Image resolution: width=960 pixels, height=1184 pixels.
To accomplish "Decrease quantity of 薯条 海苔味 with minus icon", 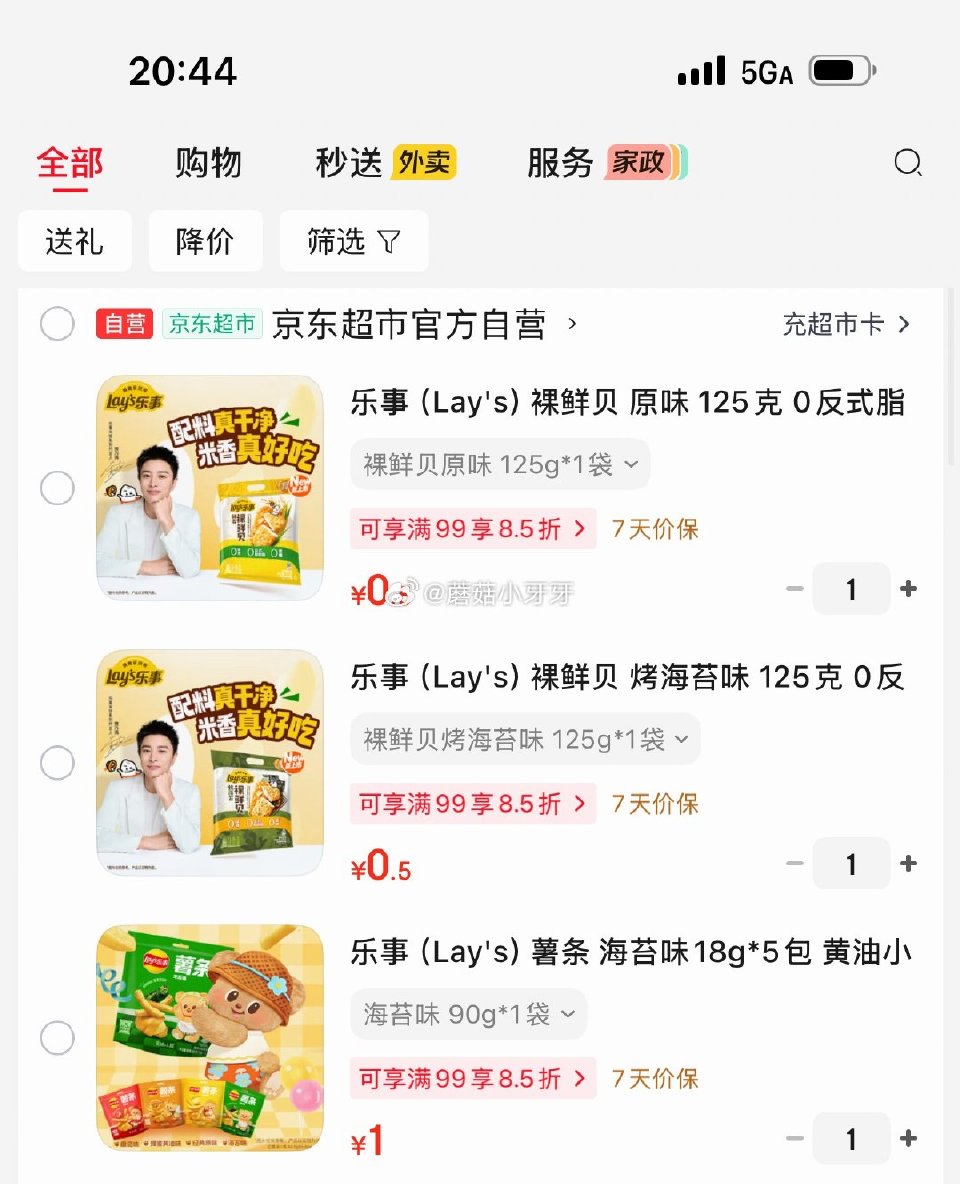I will click(795, 1138).
